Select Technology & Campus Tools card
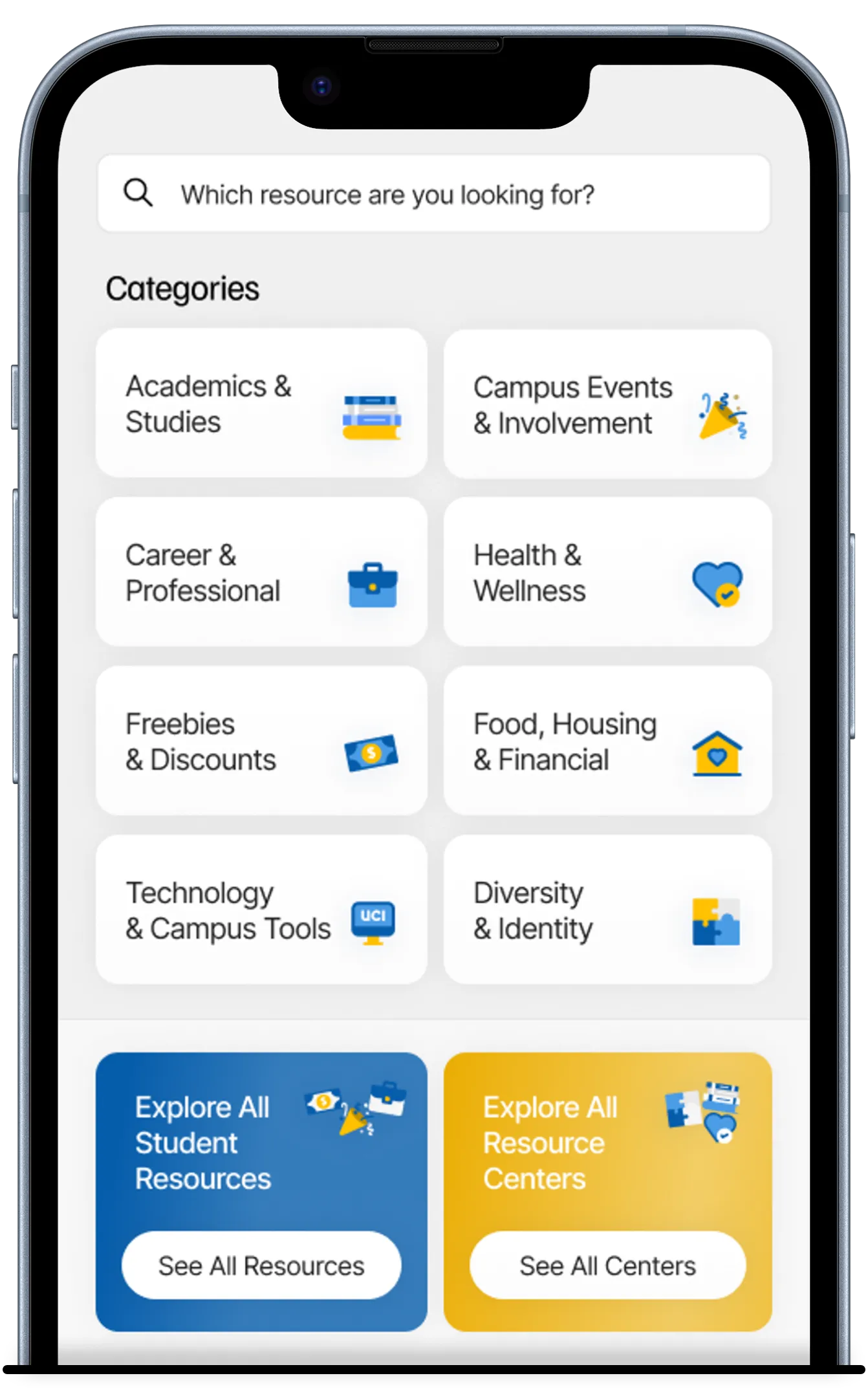Image resolution: width=868 pixels, height=1389 pixels. [x=261, y=910]
